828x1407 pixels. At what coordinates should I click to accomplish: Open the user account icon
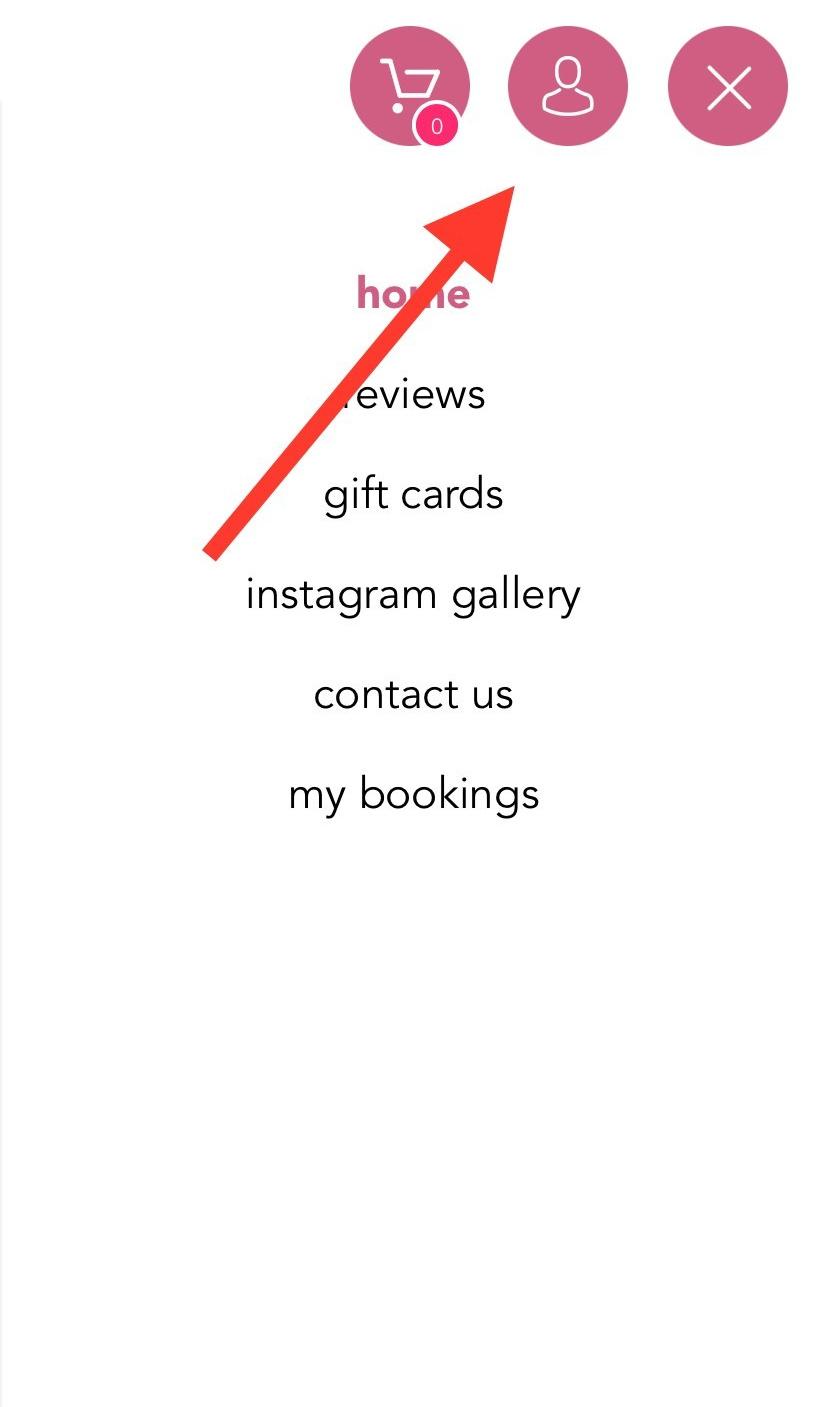click(x=568, y=86)
